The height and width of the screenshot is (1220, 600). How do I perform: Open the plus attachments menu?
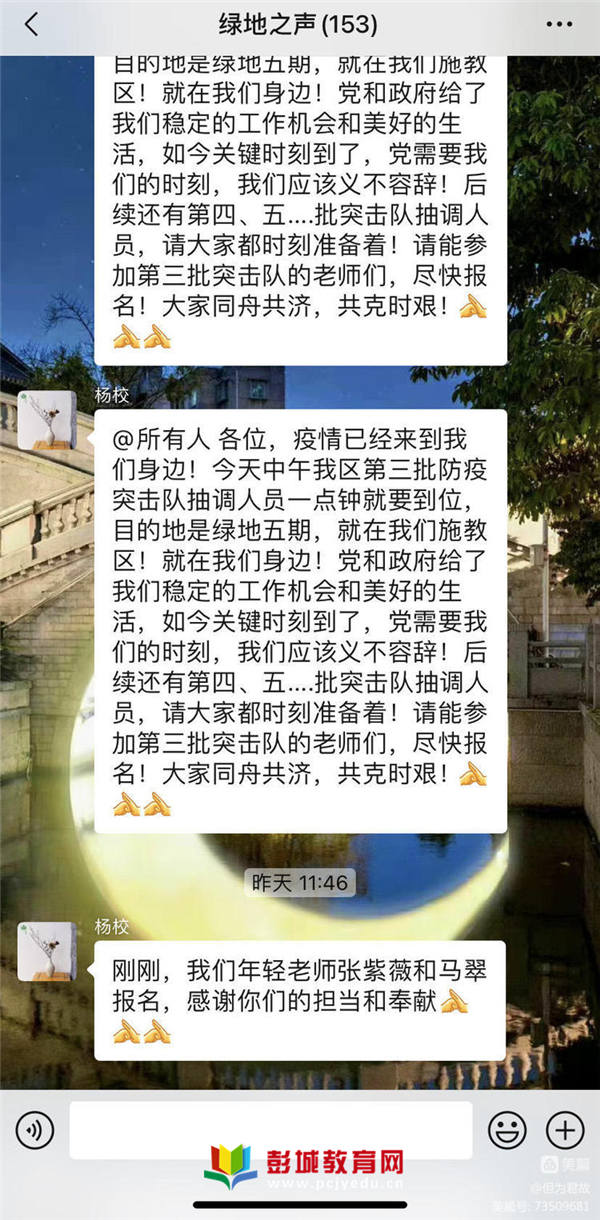(x=565, y=1130)
